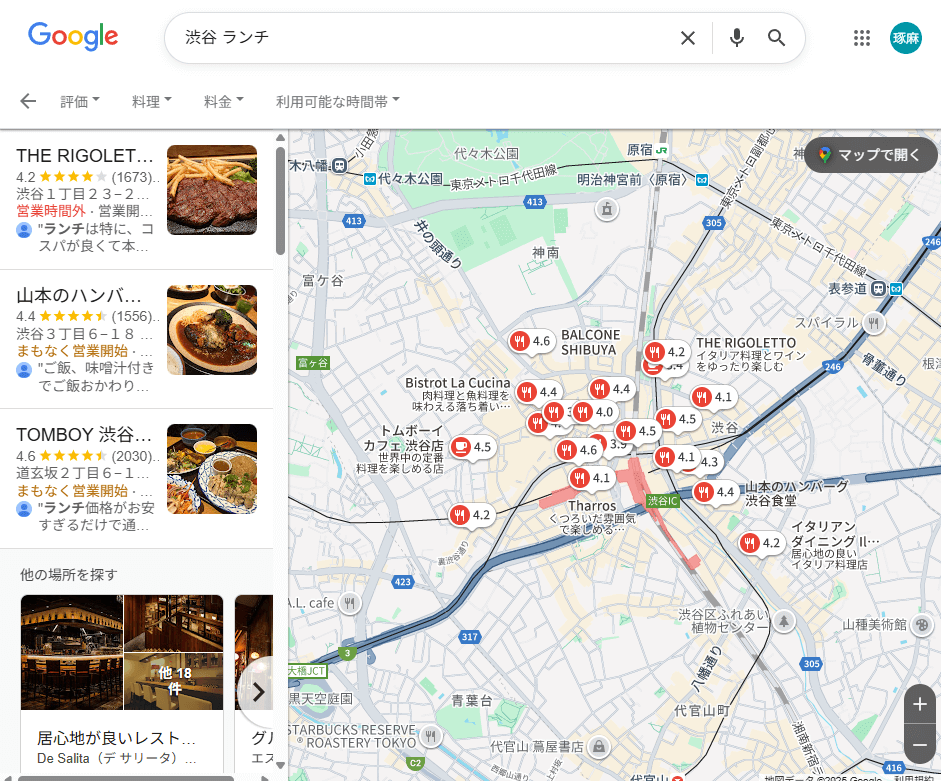
Task: Tap the magnifier search icon
Action: (x=777, y=38)
